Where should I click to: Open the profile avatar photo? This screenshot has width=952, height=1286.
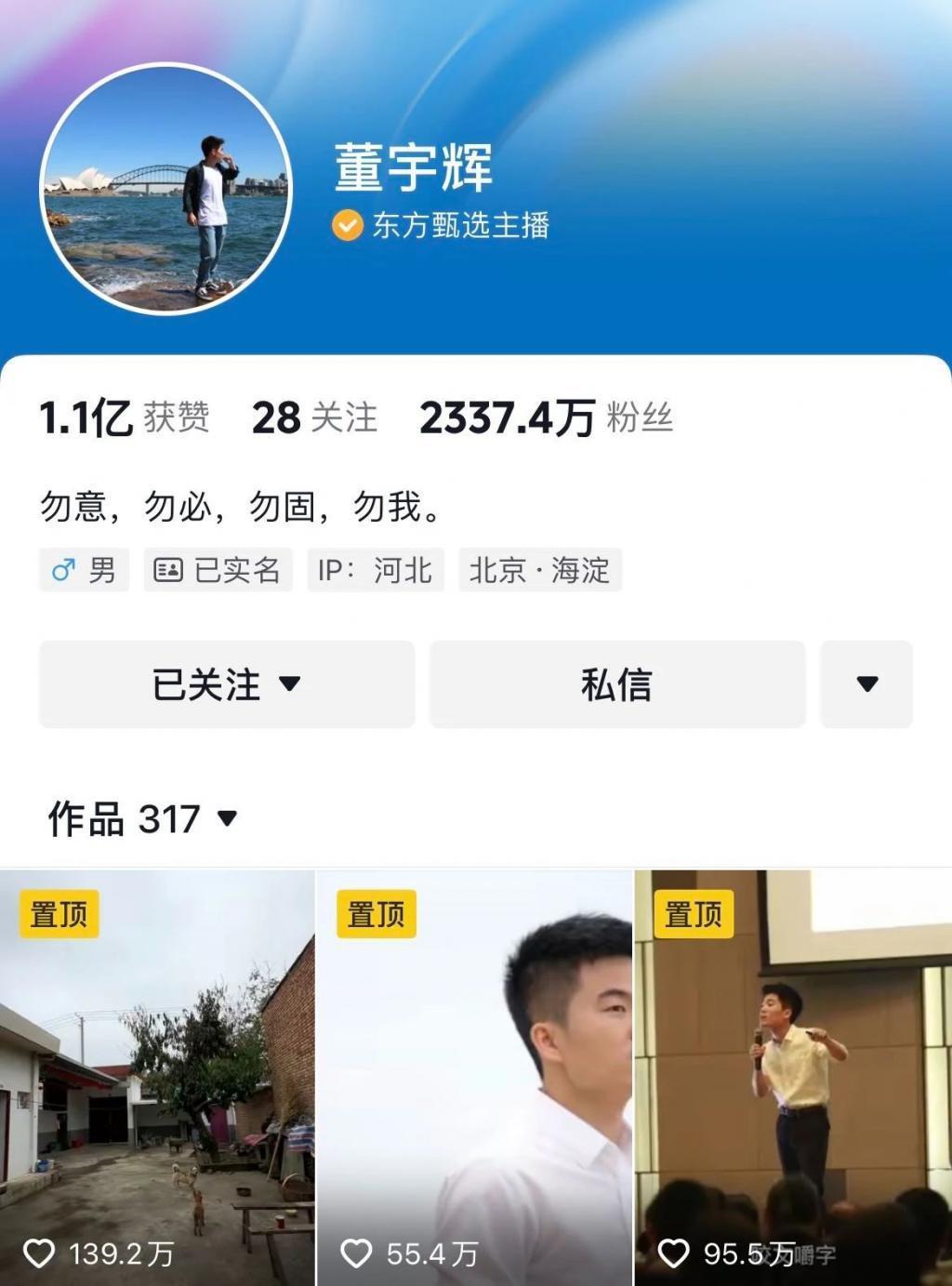pyautogui.click(x=165, y=186)
